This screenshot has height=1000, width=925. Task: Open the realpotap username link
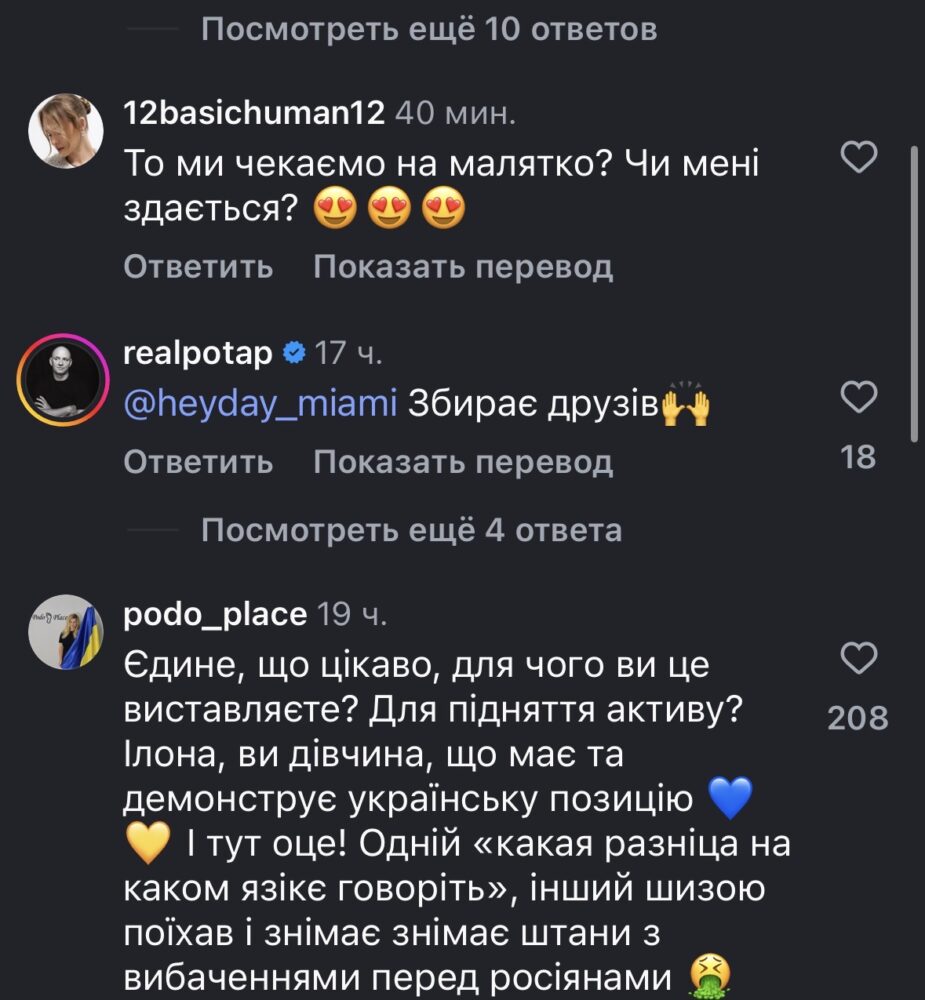(x=198, y=352)
